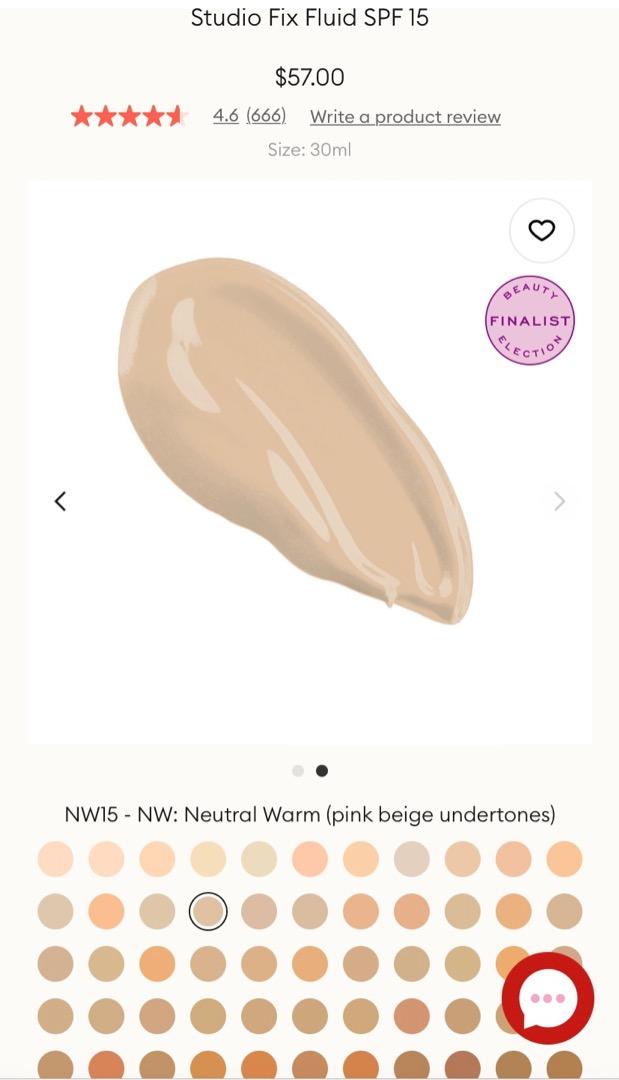Open the 4.6 rating link

coord(225,115)
